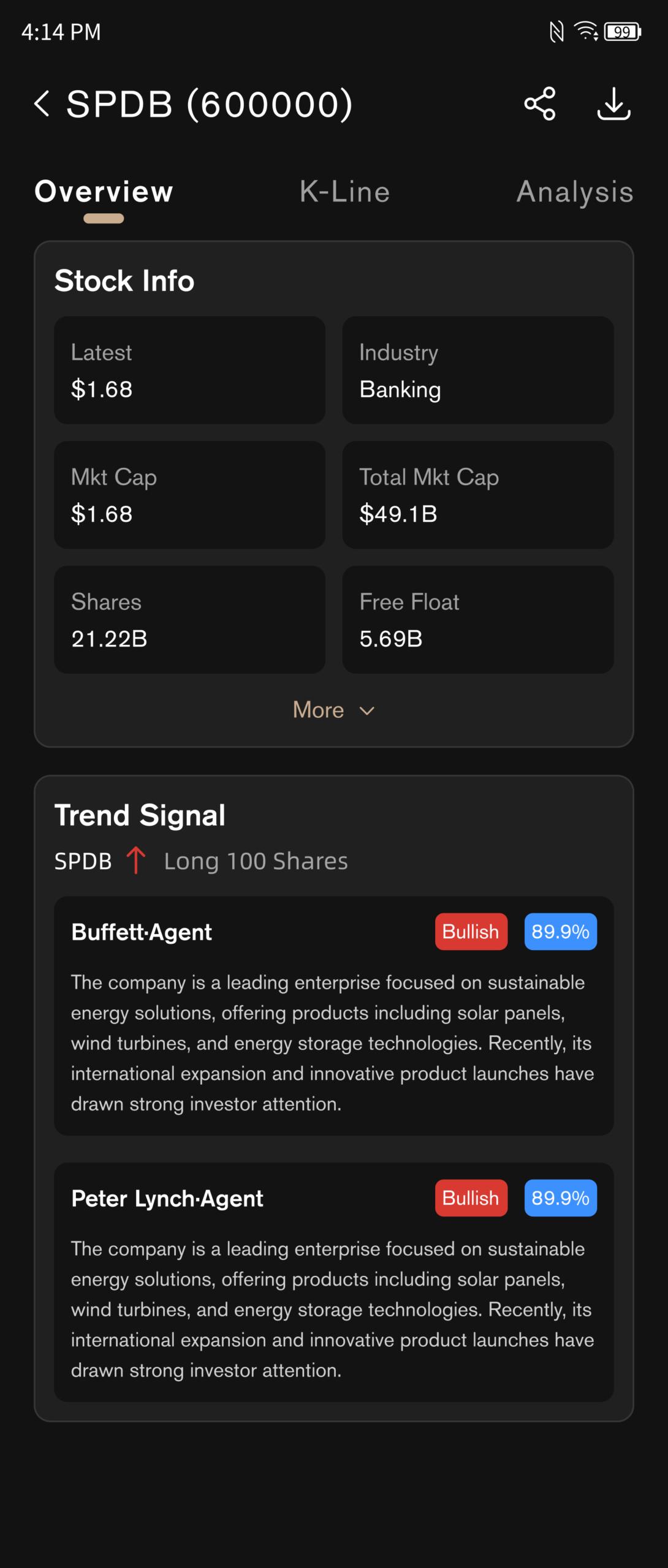Share the SPDB stock page

pos(539,104)
